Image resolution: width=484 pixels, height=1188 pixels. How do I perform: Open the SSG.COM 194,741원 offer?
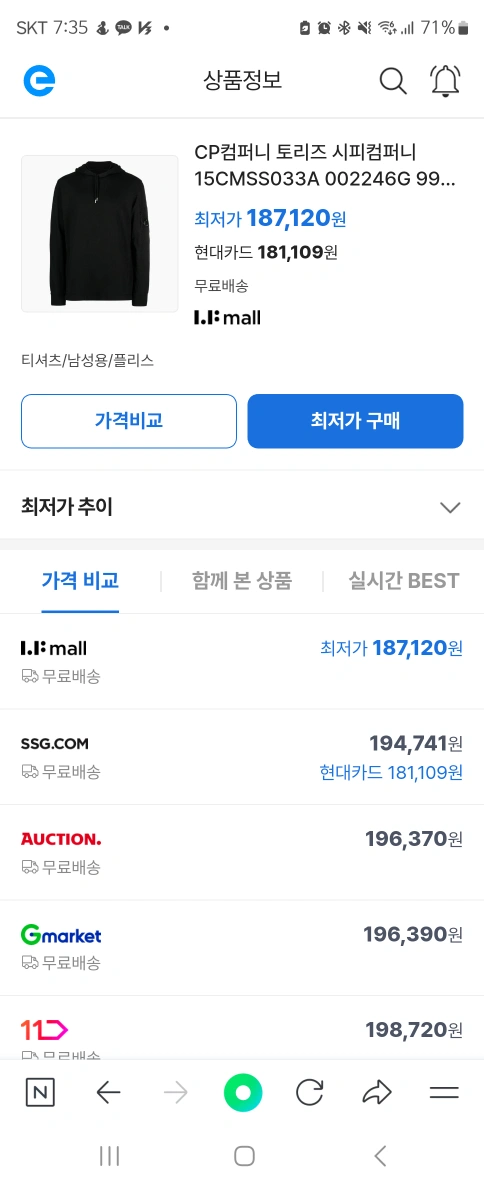(x=242, y=758)
